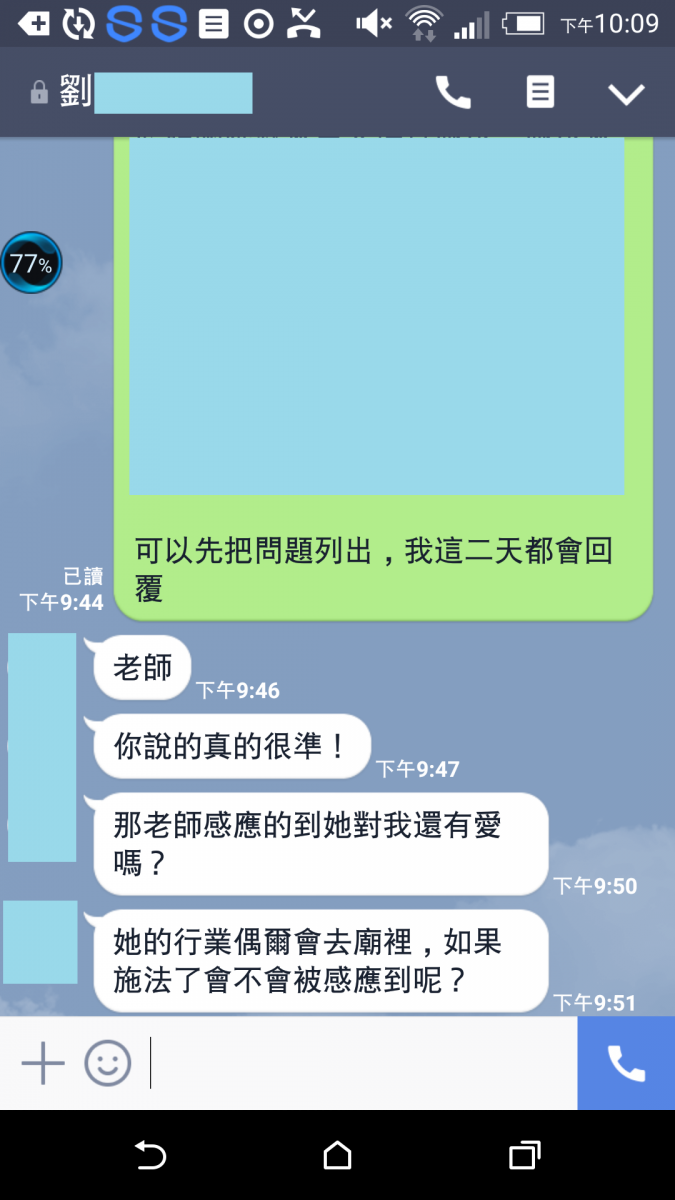
Task: Tap the floating 77% battery widget
Action: [x=31, y=264]
